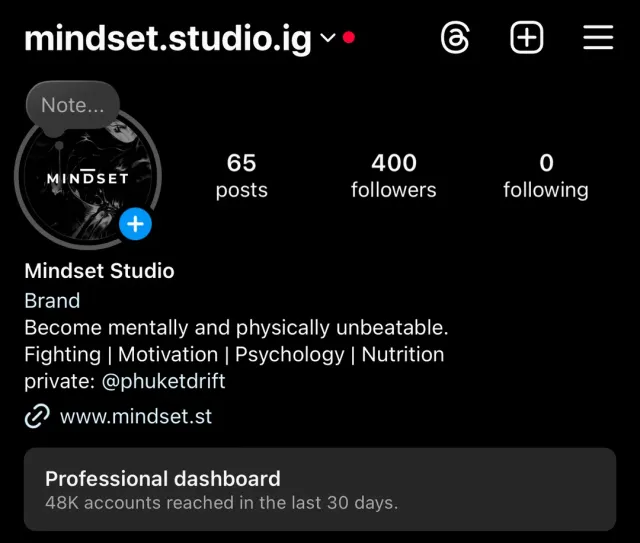Open the hamburger menu
Viewport: 640px width, 543px height.
click(x=598, y=38)
